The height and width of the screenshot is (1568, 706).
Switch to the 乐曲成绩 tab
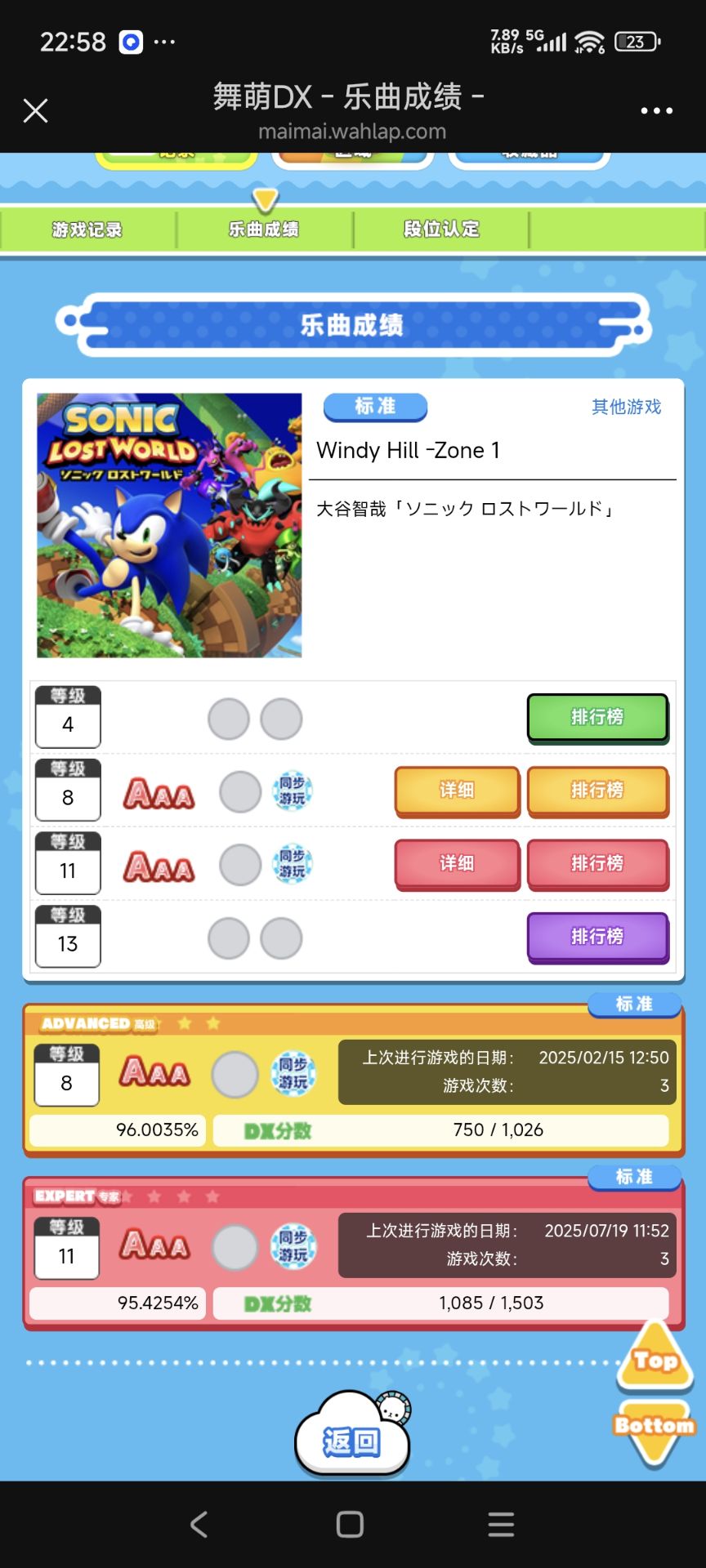click(264, 229)
